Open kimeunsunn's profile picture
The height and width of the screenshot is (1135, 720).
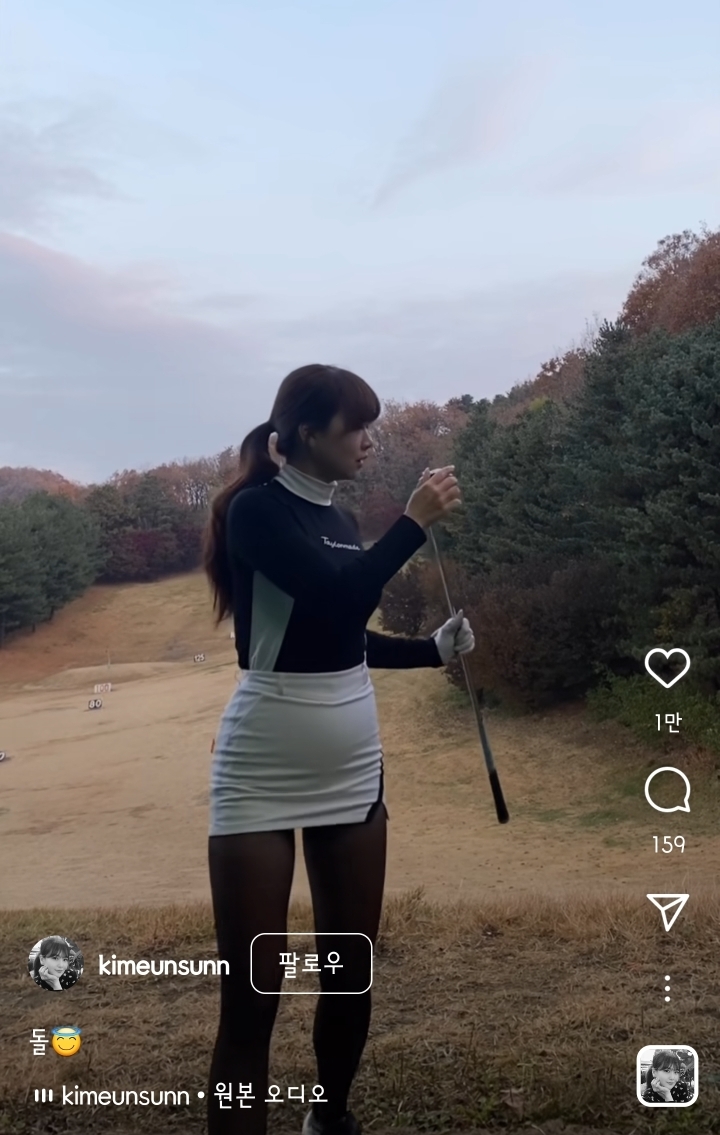coord(55,964)
